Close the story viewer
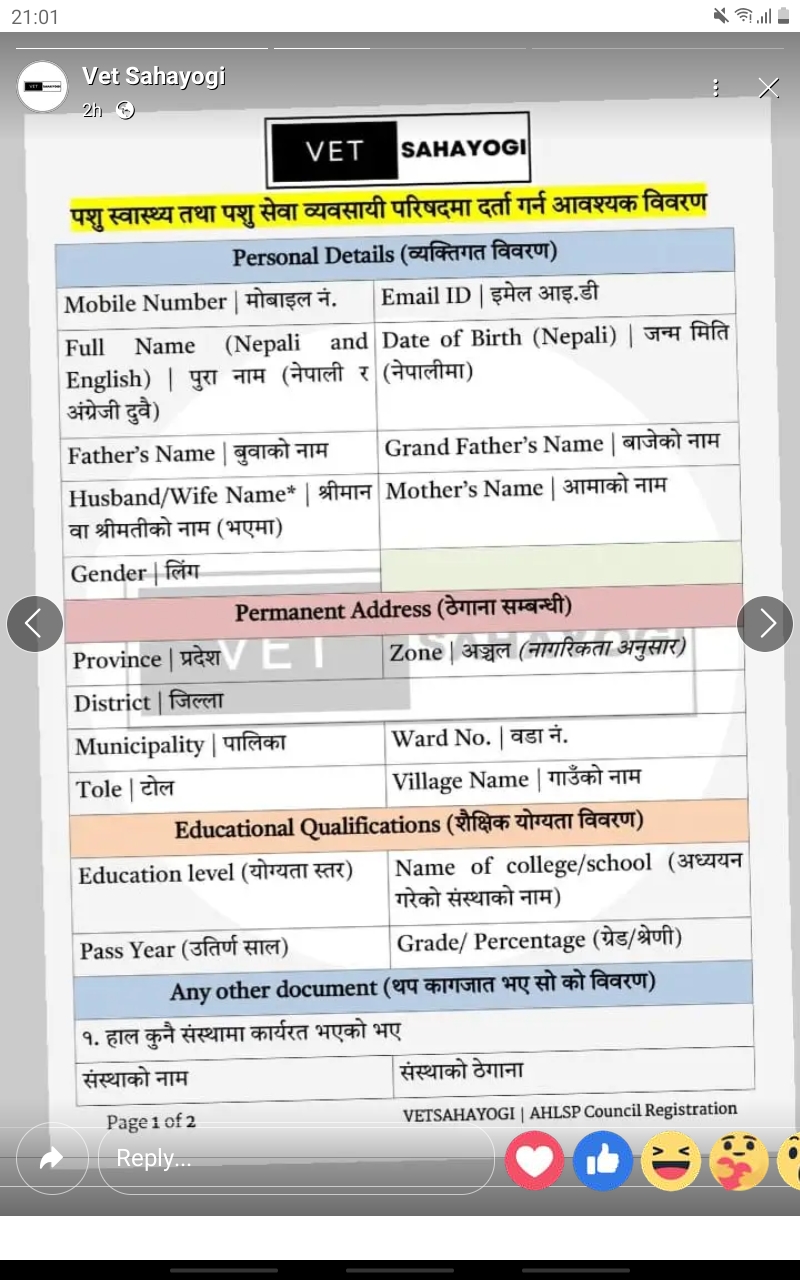This screenshot has width=800, height=1280. [x=768, y=88]
